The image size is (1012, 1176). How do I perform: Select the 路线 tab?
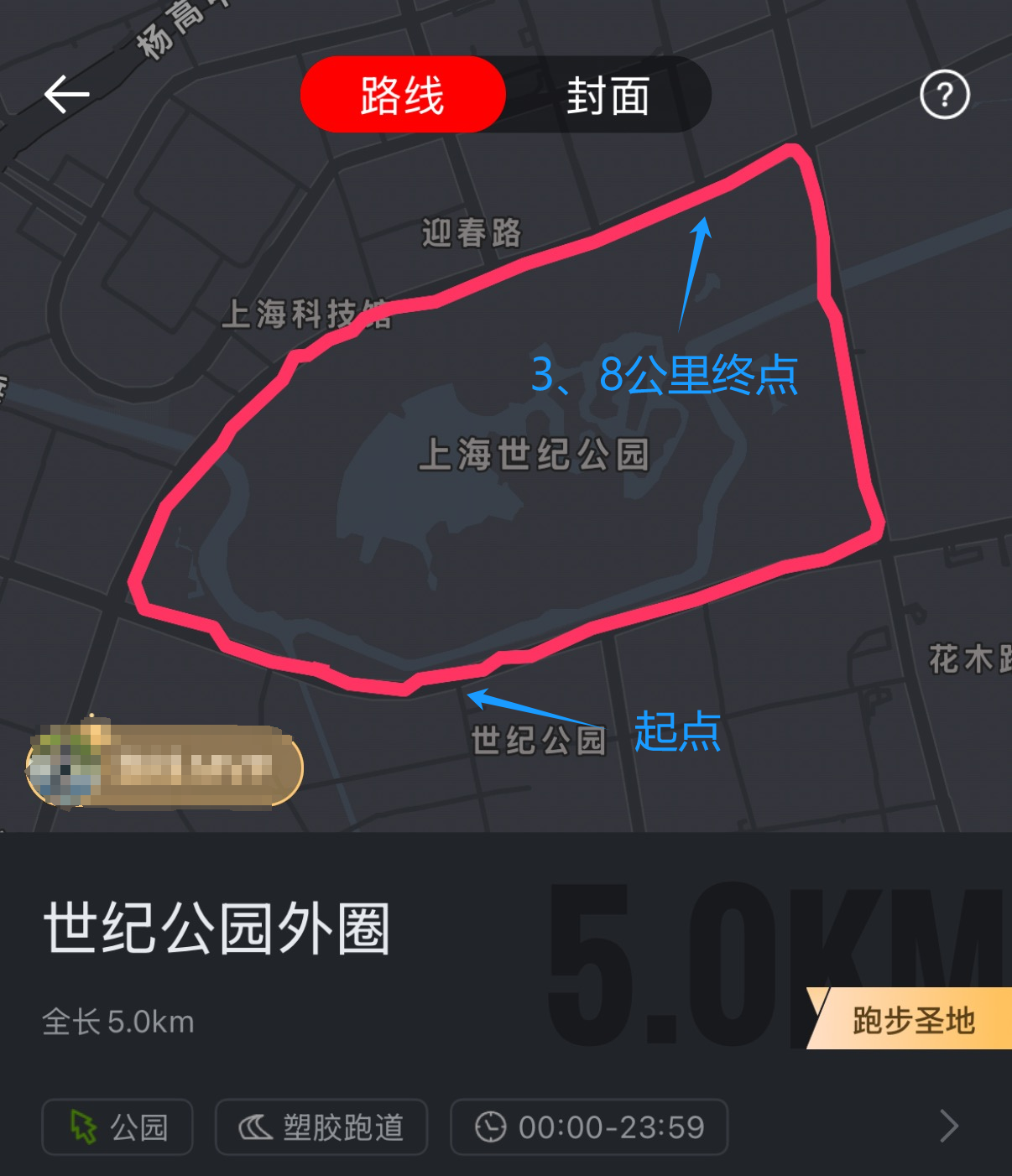coord(403,95)
